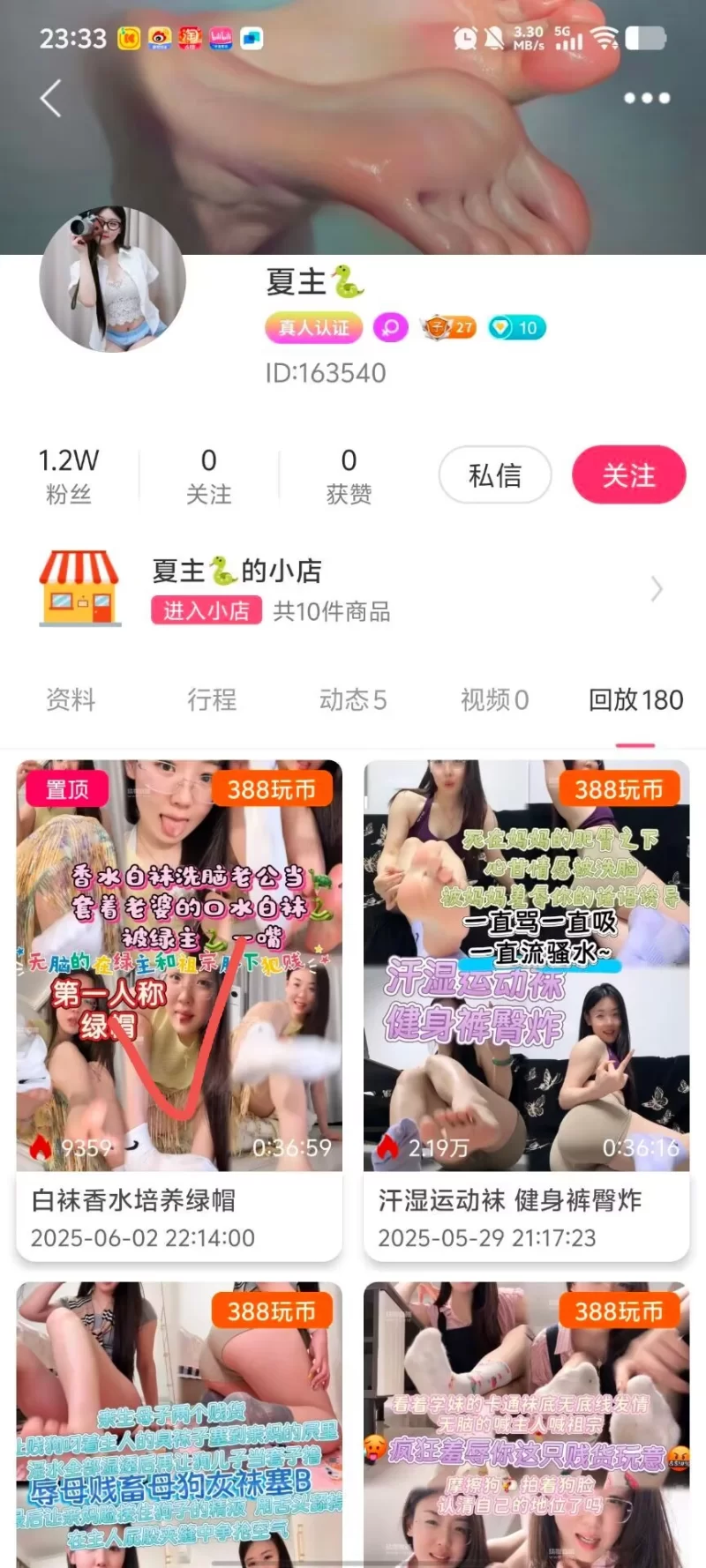Expand the shop row chevron arrow
This screenshot has height=1568, width=706.
[657, 589]
